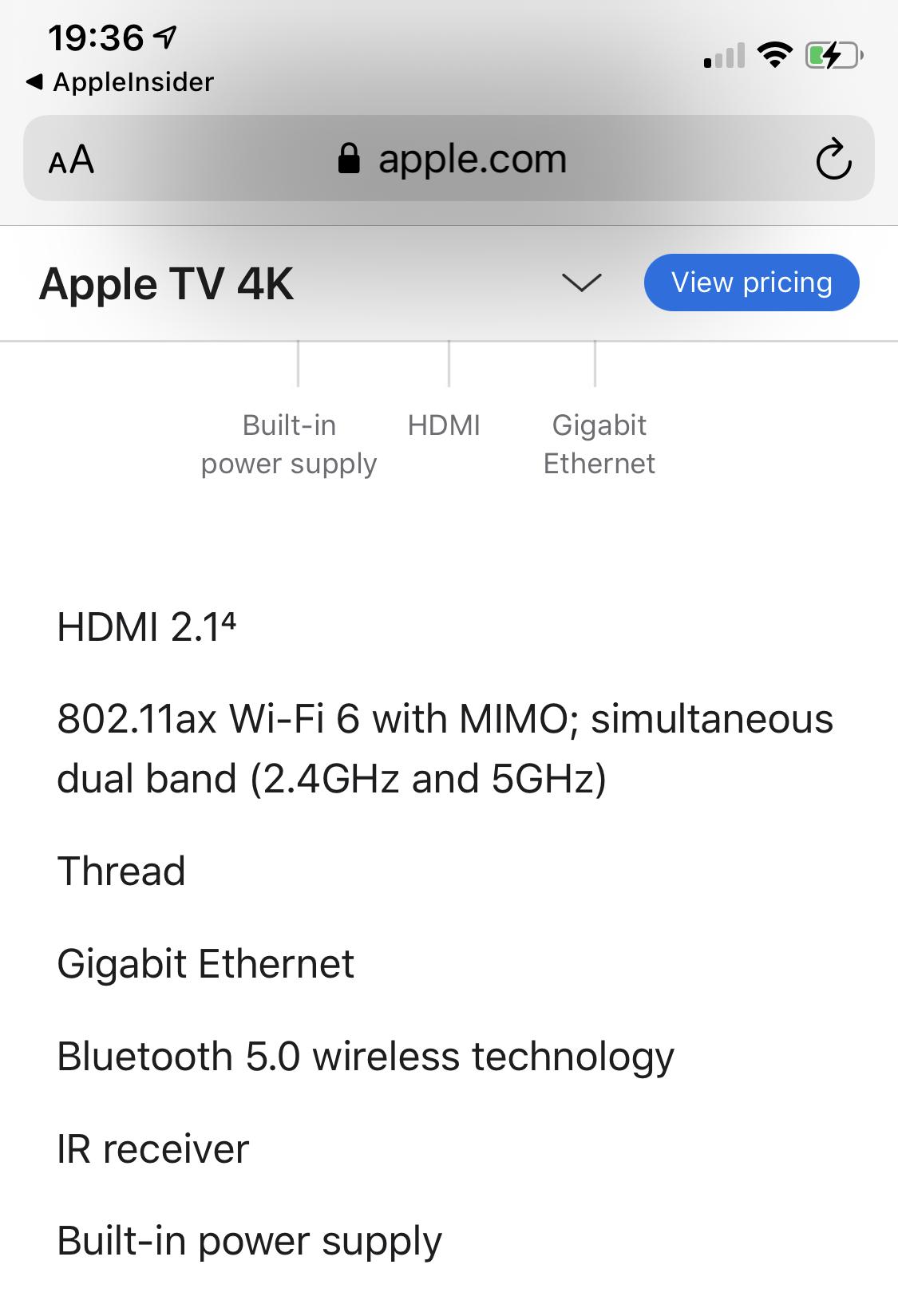Screen dimensions: 898x1316
Task: Reload the current page
Action: [833, 160]
